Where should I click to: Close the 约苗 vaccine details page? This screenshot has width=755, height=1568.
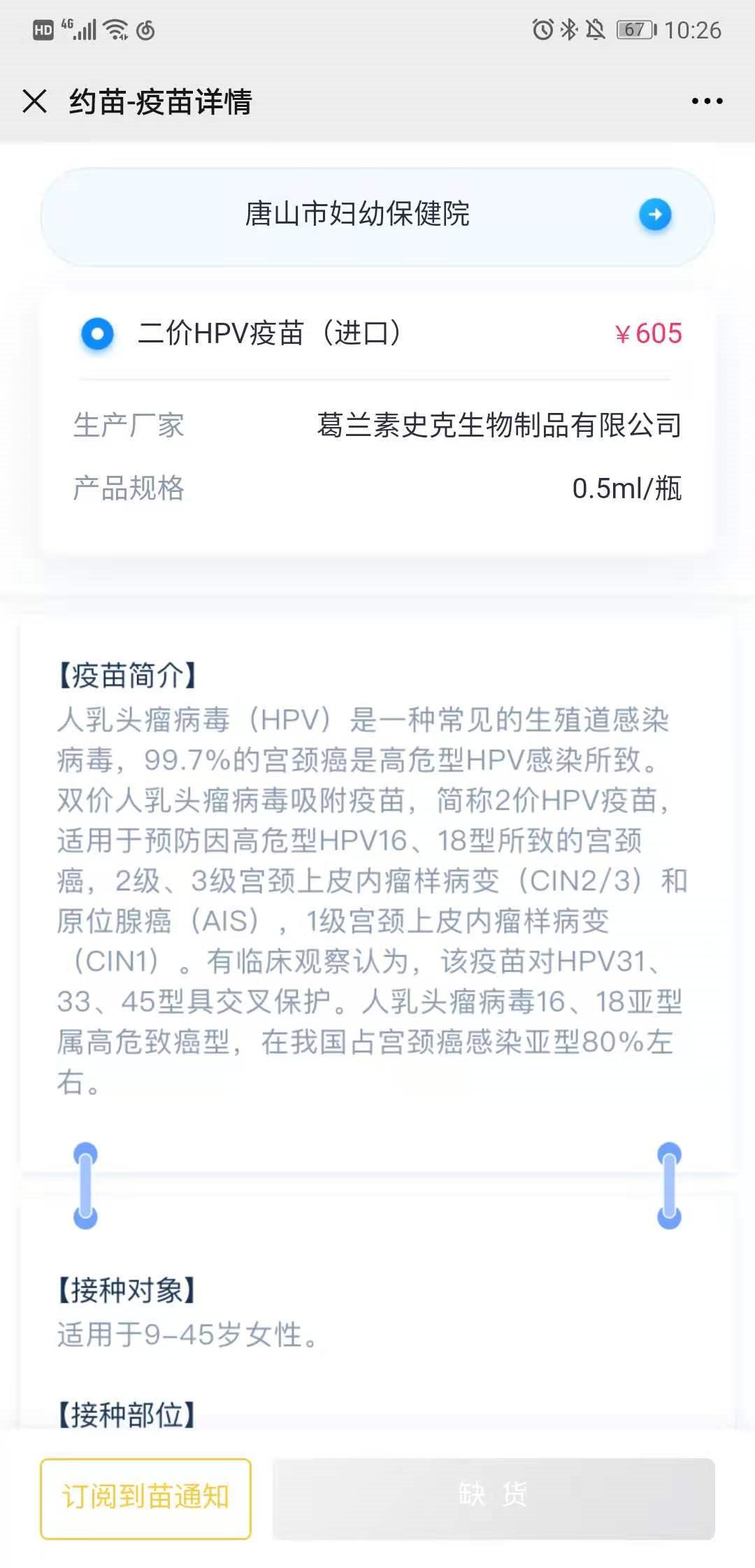[34, 101]
